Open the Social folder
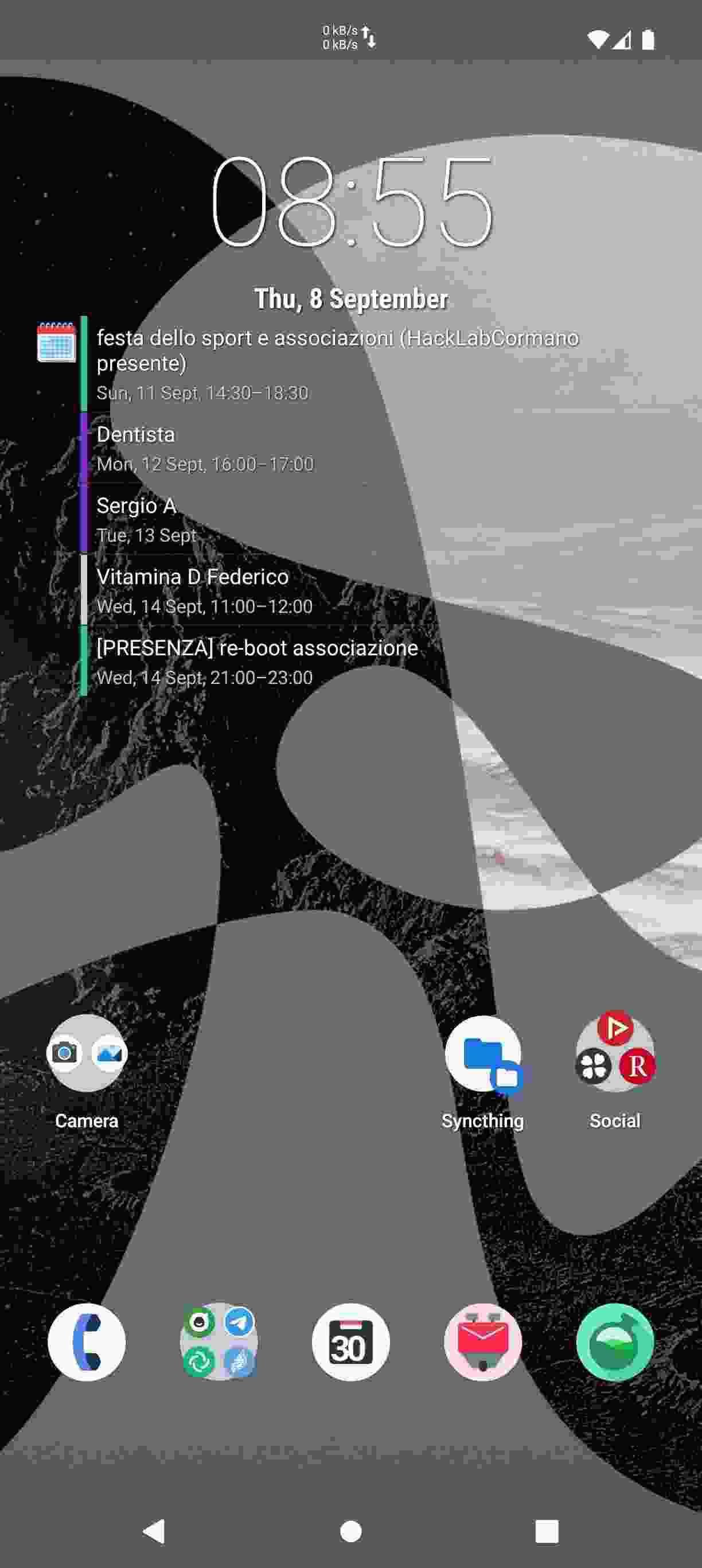This screenshot has height=1568, width=702. 614,1053
